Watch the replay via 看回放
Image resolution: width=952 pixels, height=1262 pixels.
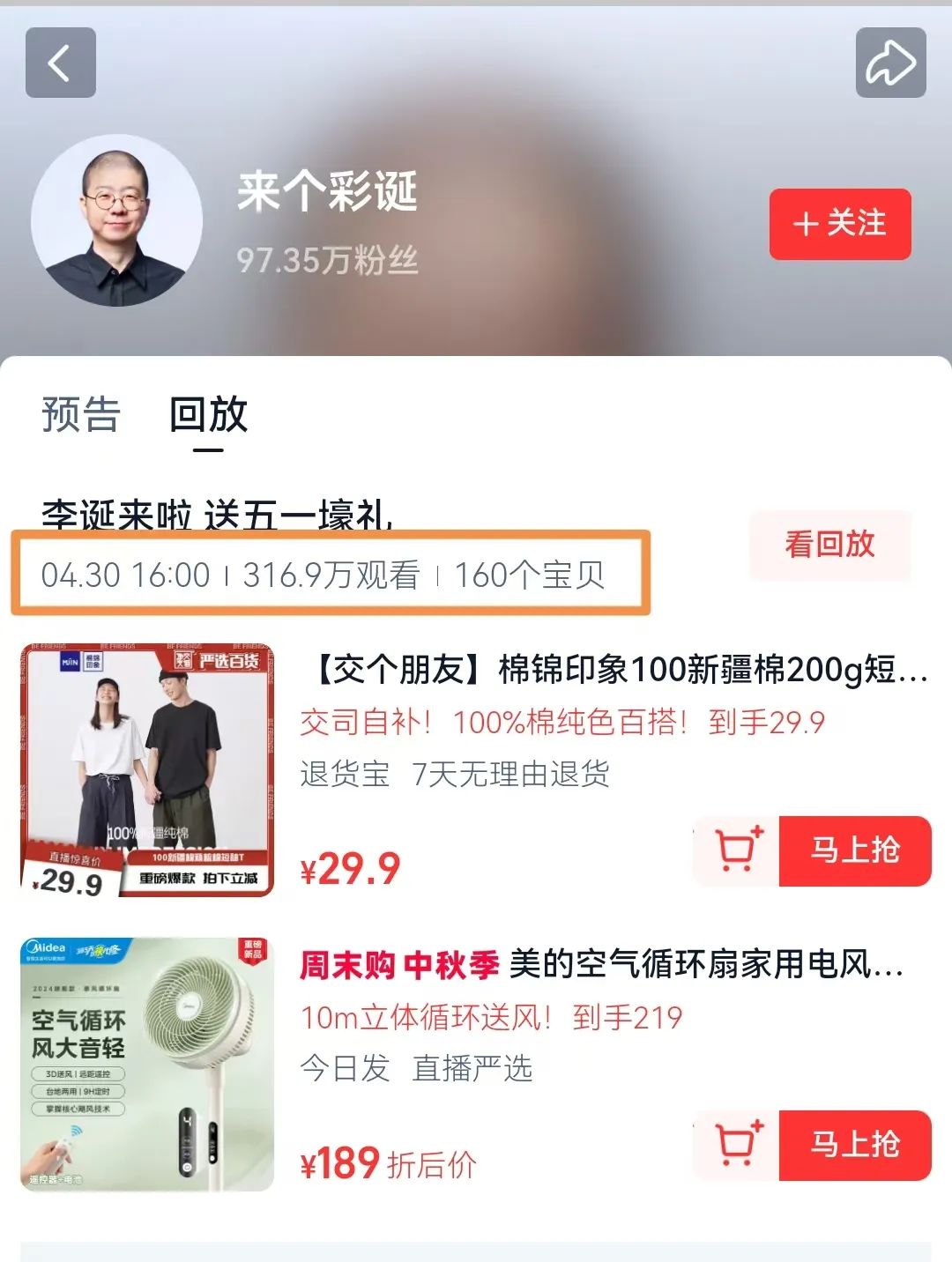[x=829, y=545]
